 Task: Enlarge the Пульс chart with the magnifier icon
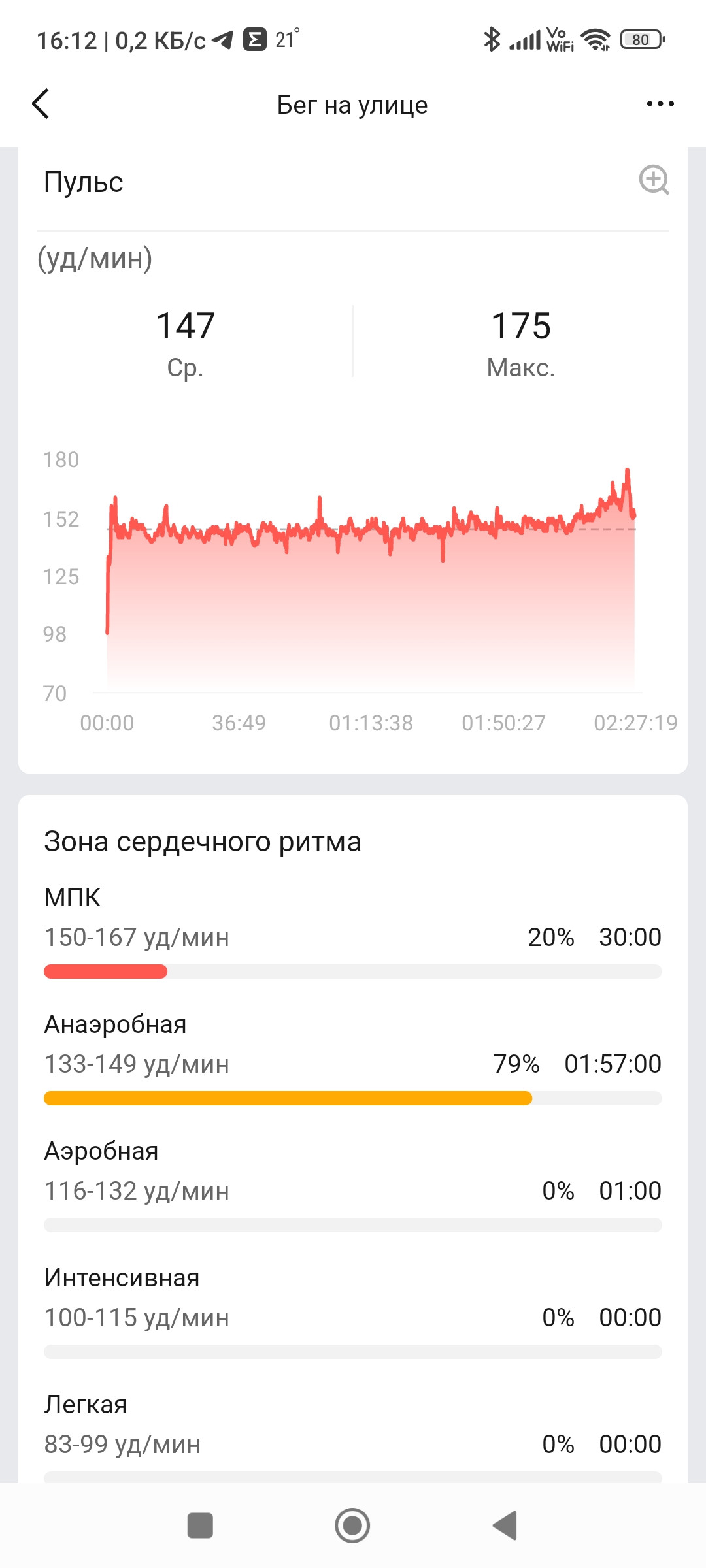pyautogui.click(x=654, y=180)
